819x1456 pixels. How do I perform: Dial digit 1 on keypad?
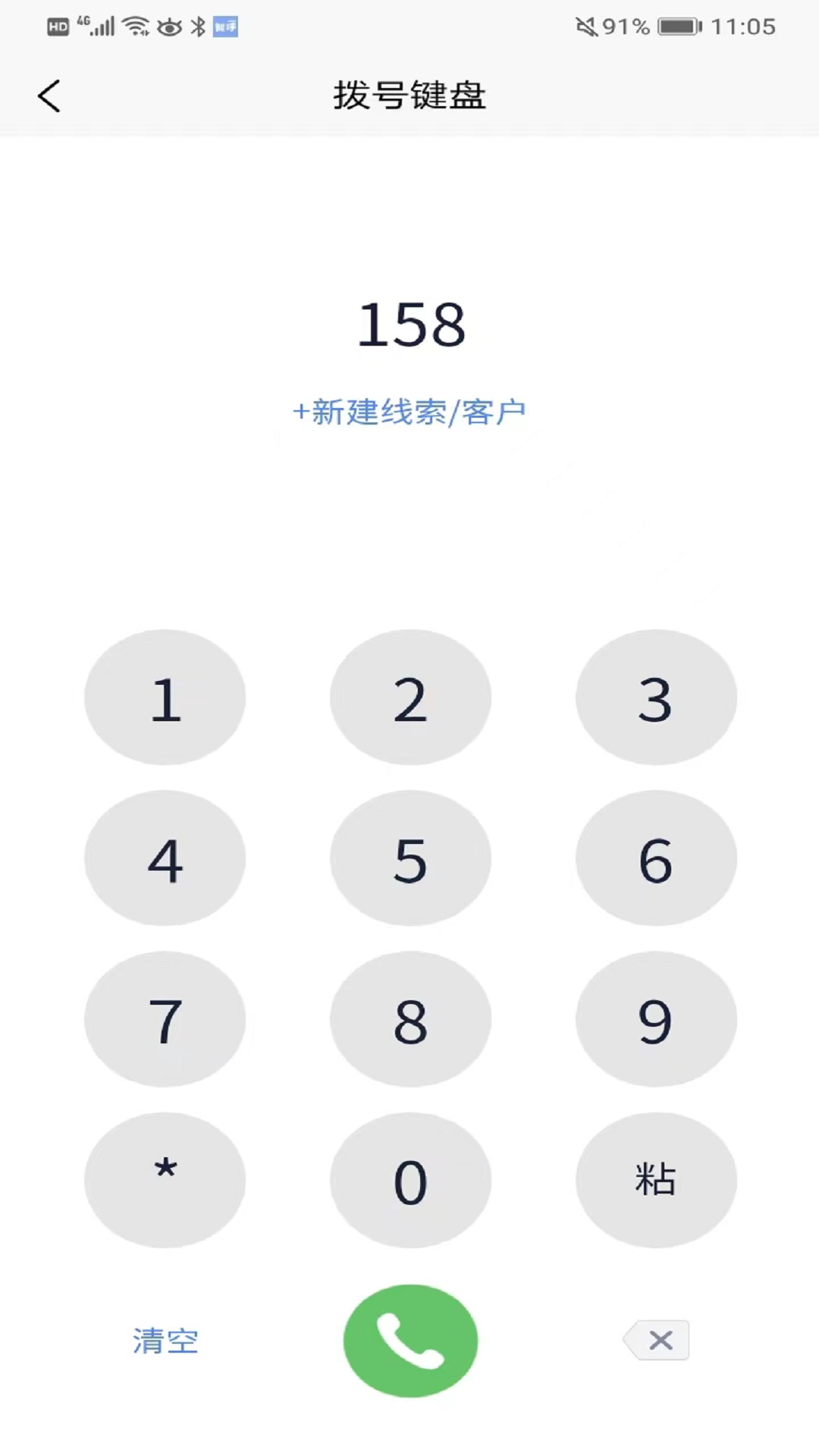click(165, 698)
